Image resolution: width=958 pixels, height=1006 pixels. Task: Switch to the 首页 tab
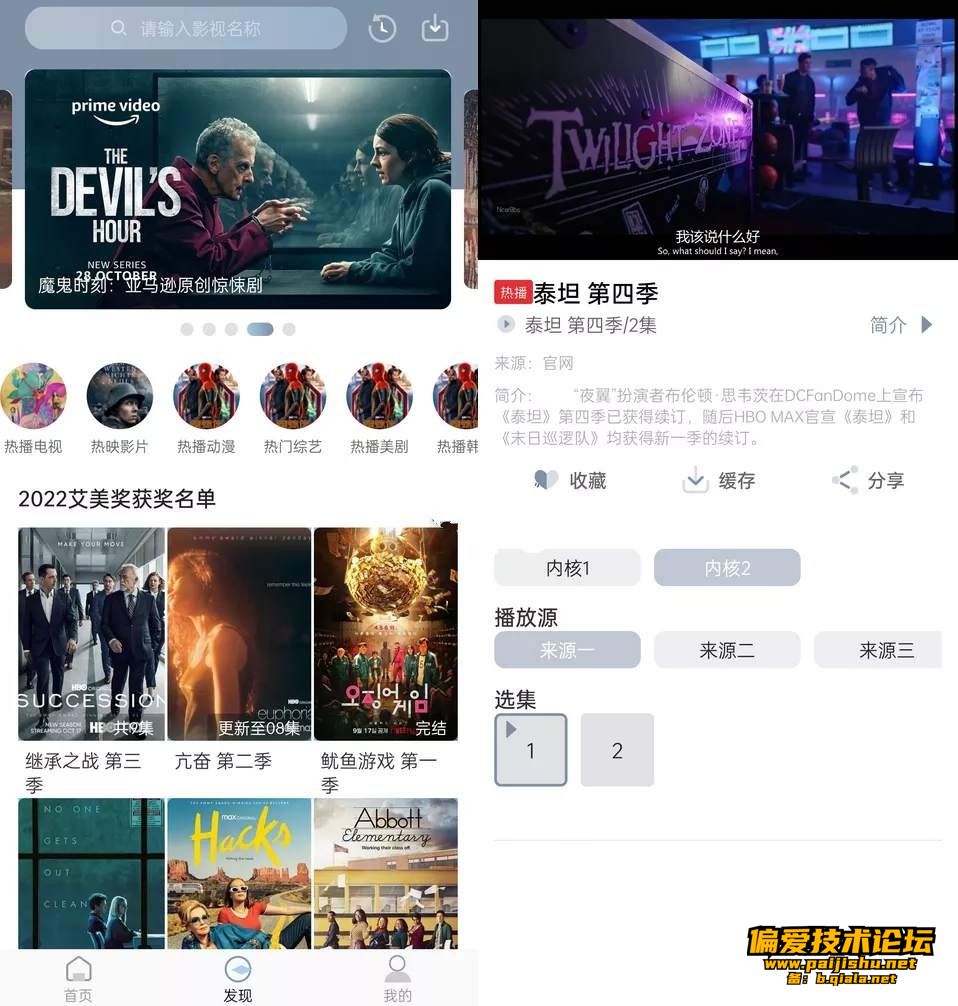(78, 978)
